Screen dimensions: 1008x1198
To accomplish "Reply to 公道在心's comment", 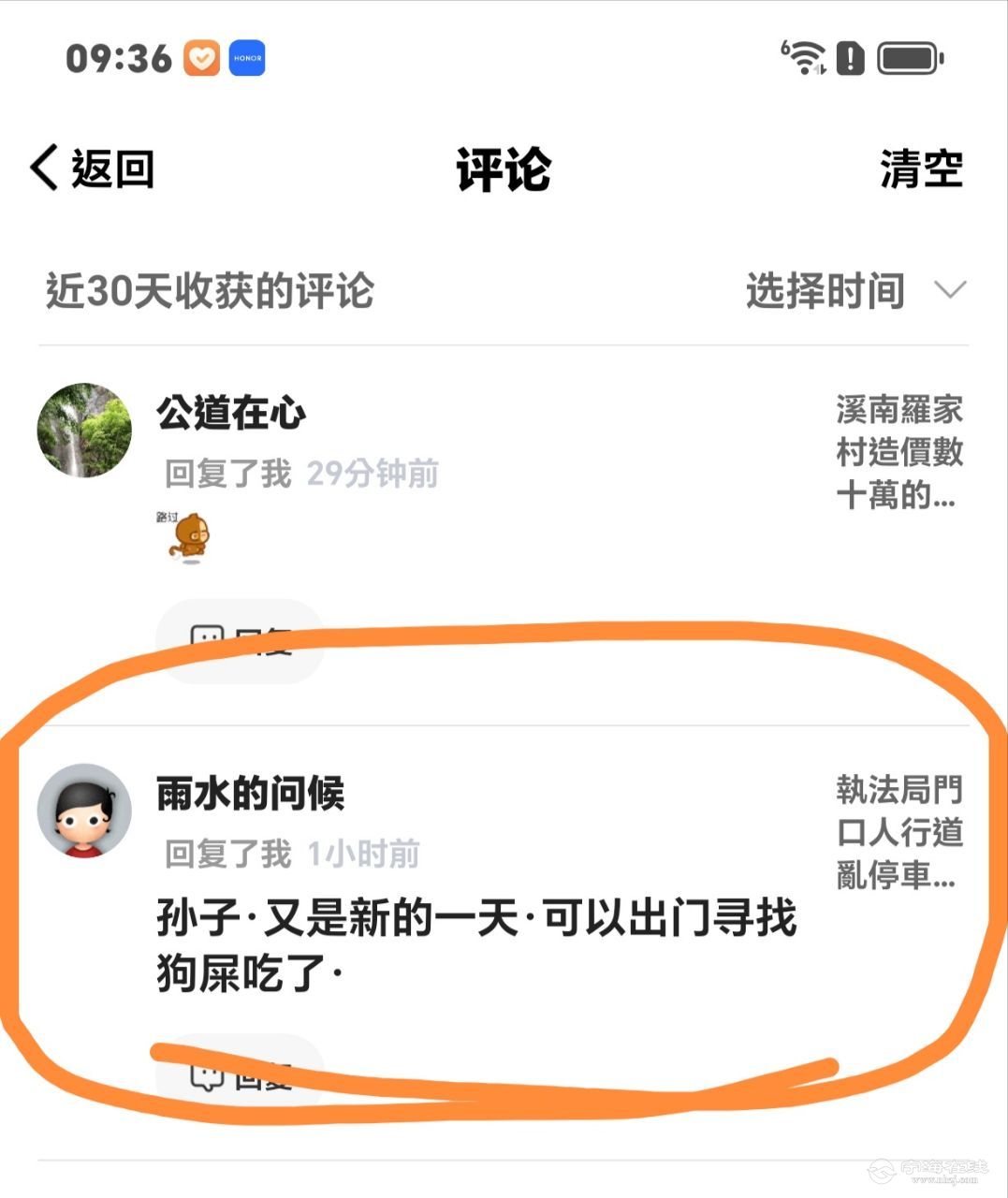I will [x=240, y=642].
